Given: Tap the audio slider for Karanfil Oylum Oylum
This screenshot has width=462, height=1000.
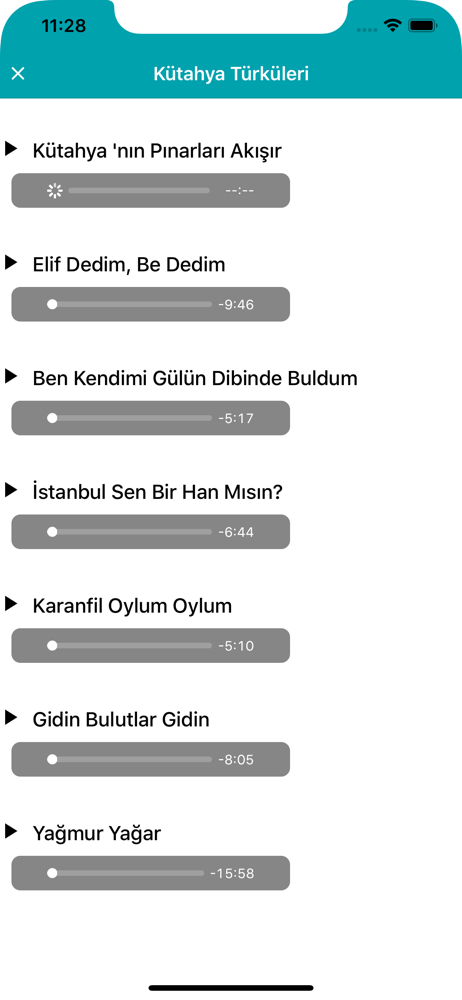Looking at the screenshot, I should point(130,645).
